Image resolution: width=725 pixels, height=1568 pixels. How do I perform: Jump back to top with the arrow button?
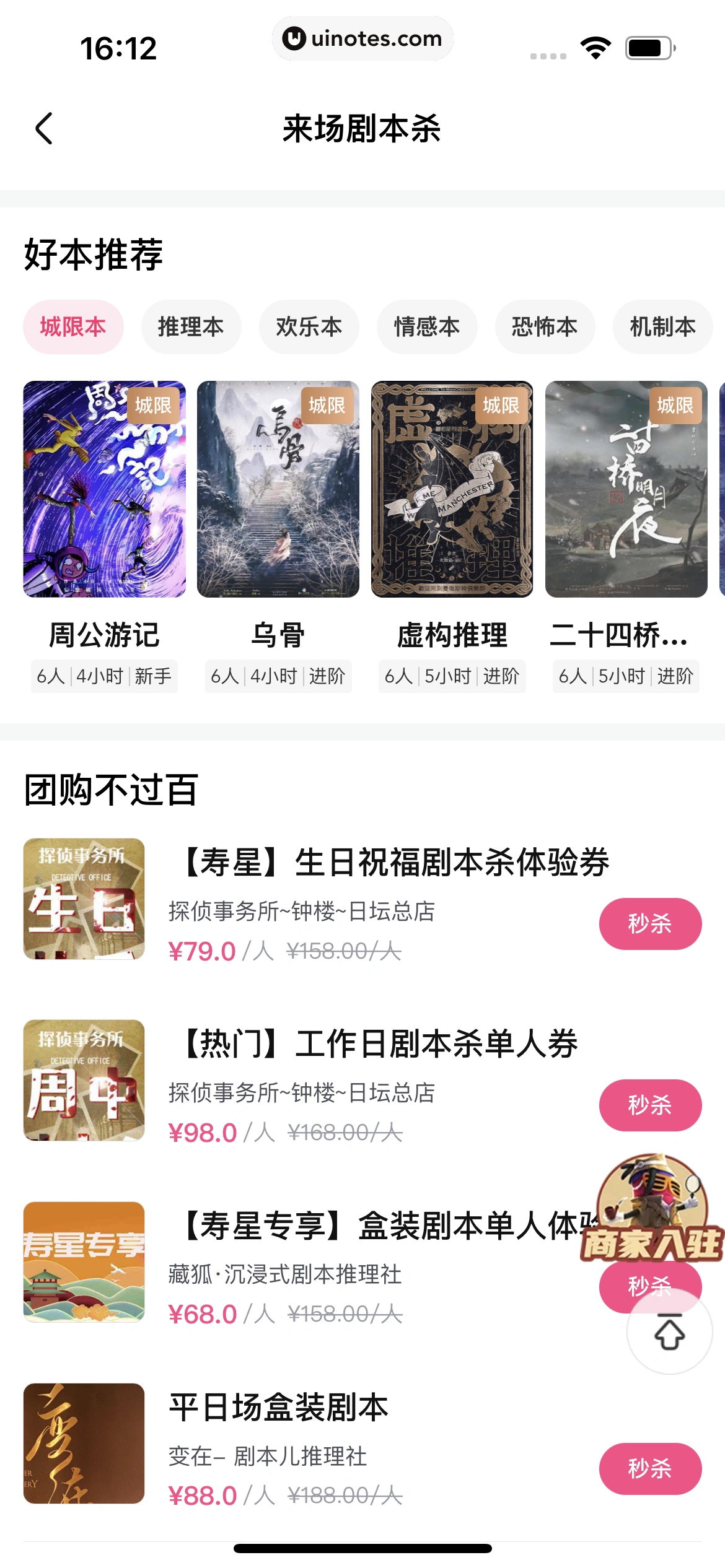(669, 1332)
